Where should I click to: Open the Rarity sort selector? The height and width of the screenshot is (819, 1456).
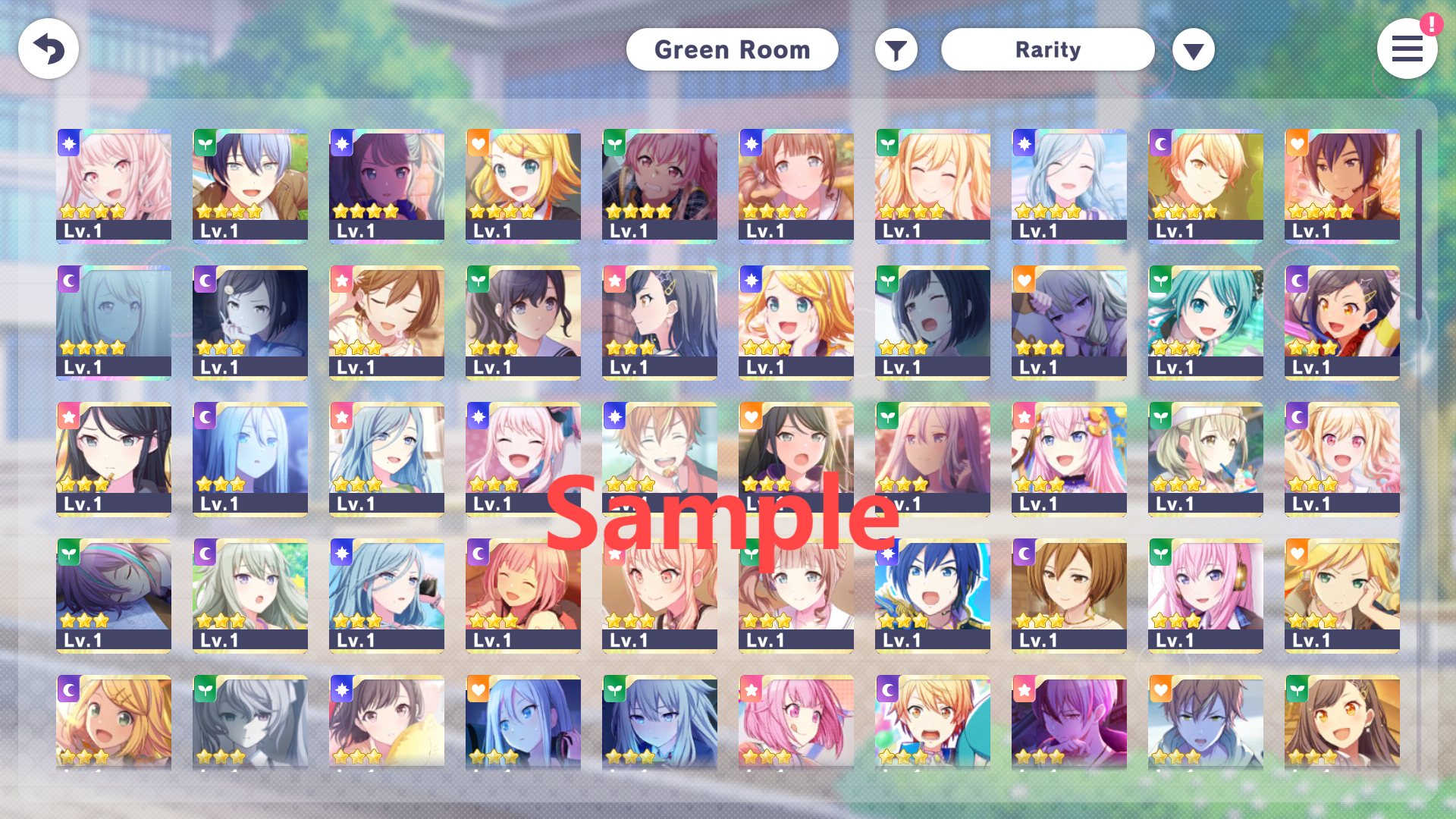point(1047,50)
